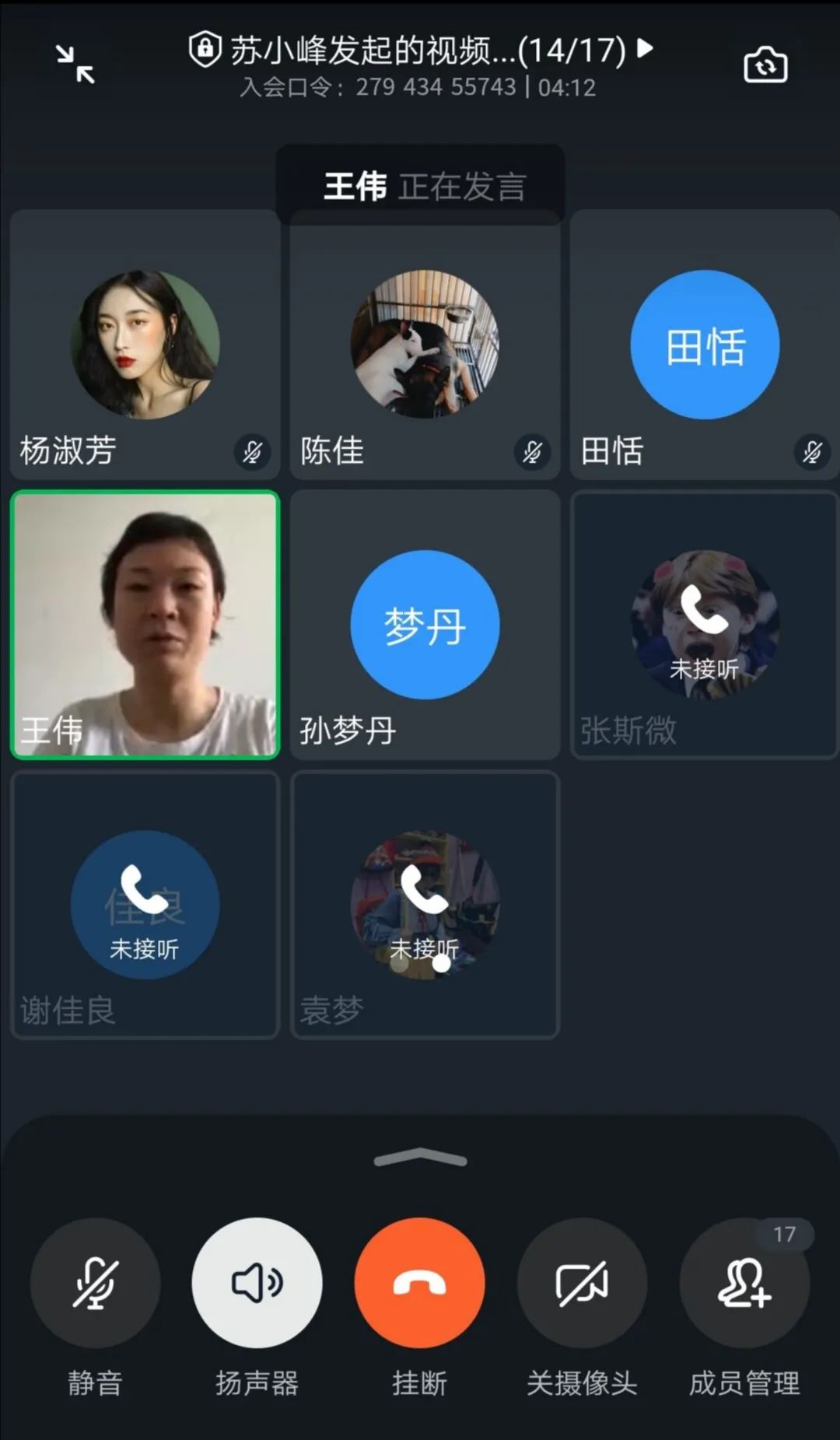This screenshot has width=840, height=1440.
Task: Toggle the 扬声器 speaker button
Action: 257,1283
